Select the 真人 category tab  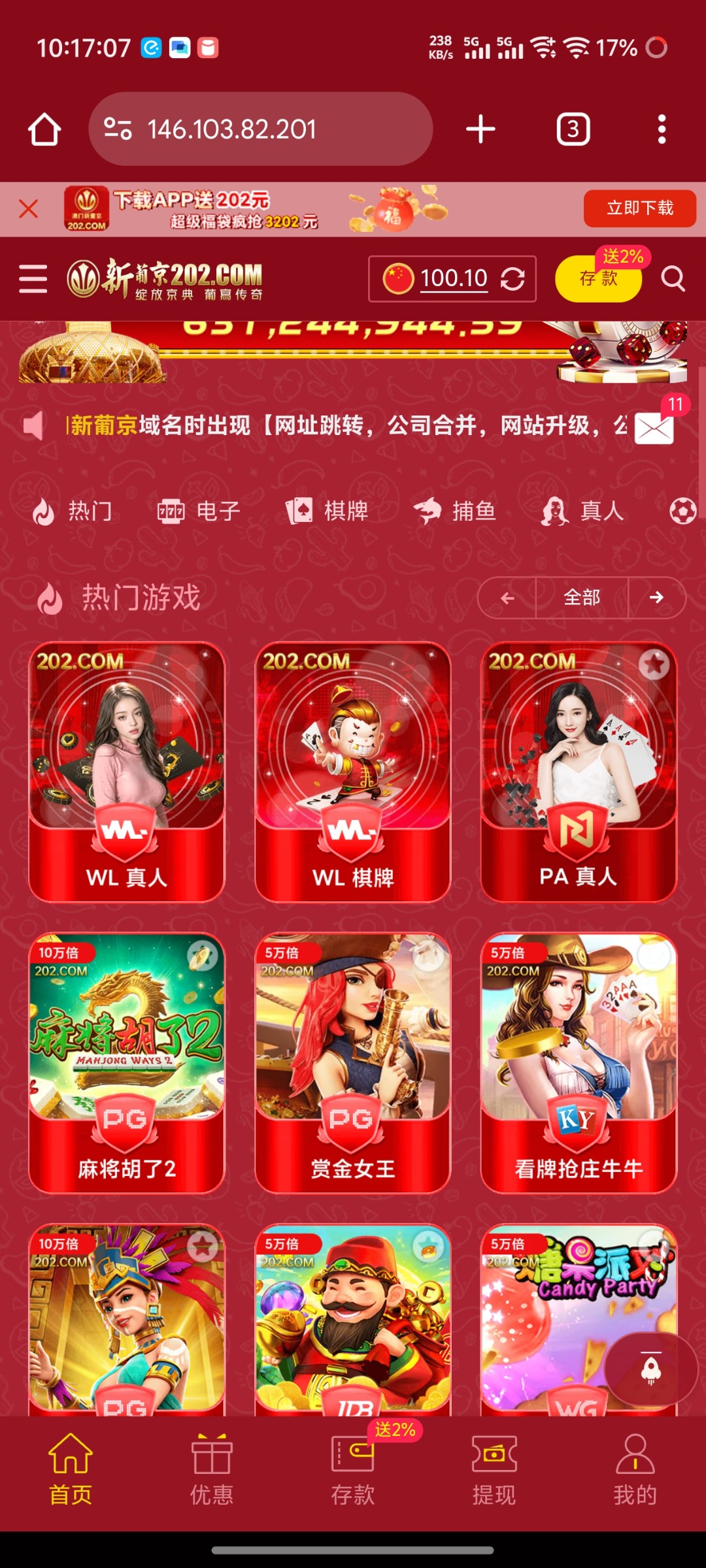click(x=583, y=511)
